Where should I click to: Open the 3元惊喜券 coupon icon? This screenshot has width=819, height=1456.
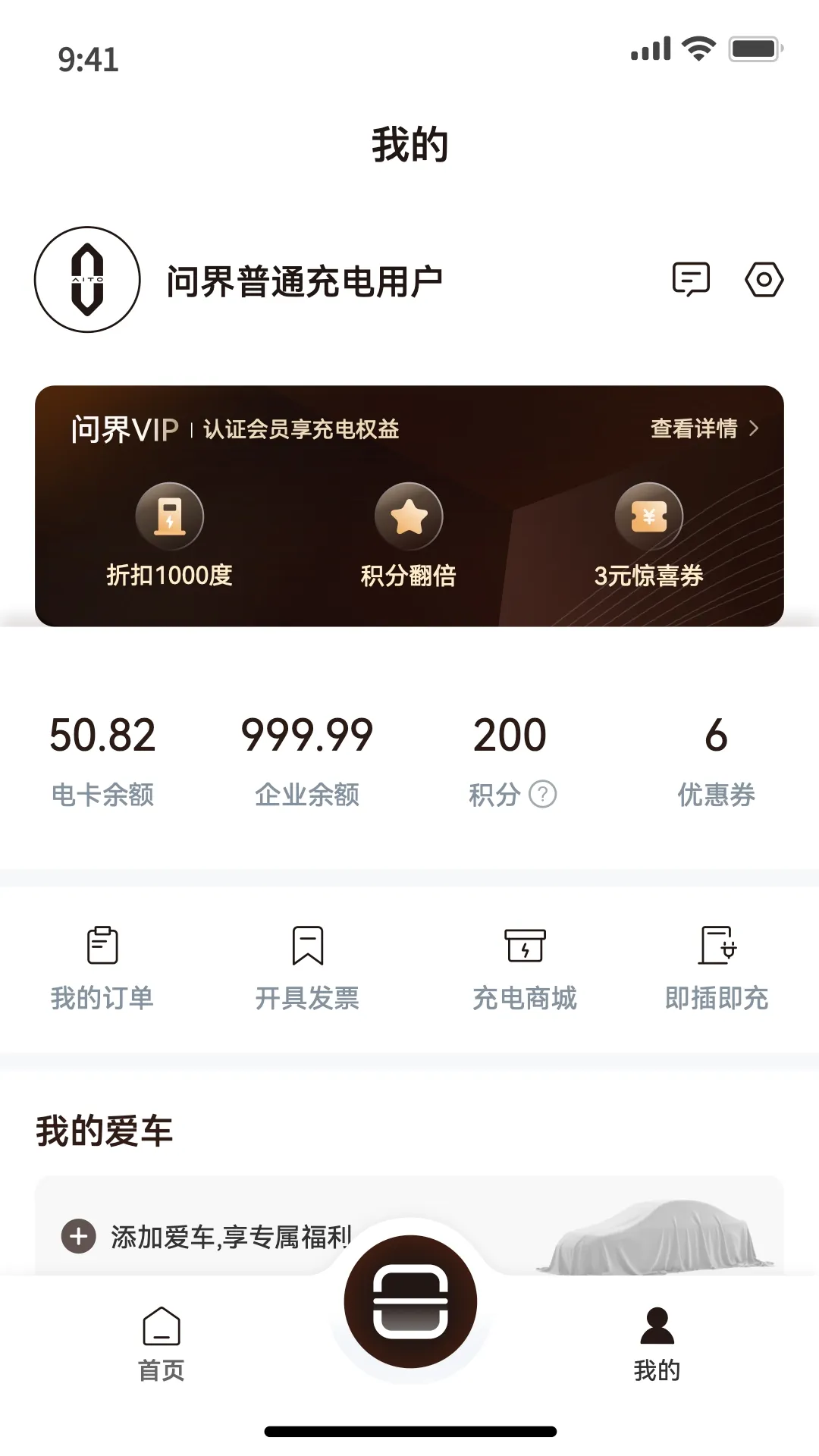pos(650,516)
